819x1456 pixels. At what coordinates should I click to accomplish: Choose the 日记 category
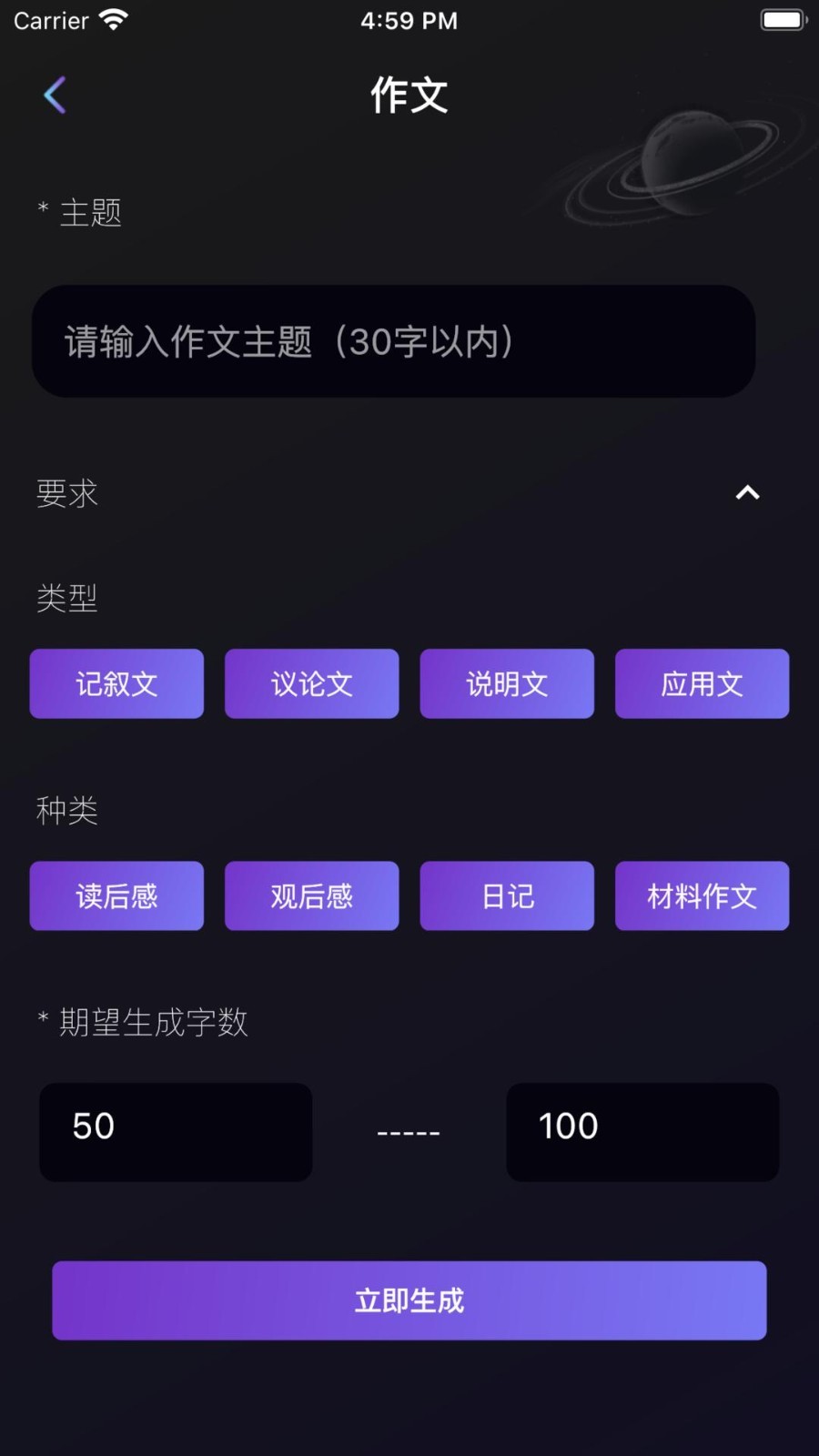507,895
